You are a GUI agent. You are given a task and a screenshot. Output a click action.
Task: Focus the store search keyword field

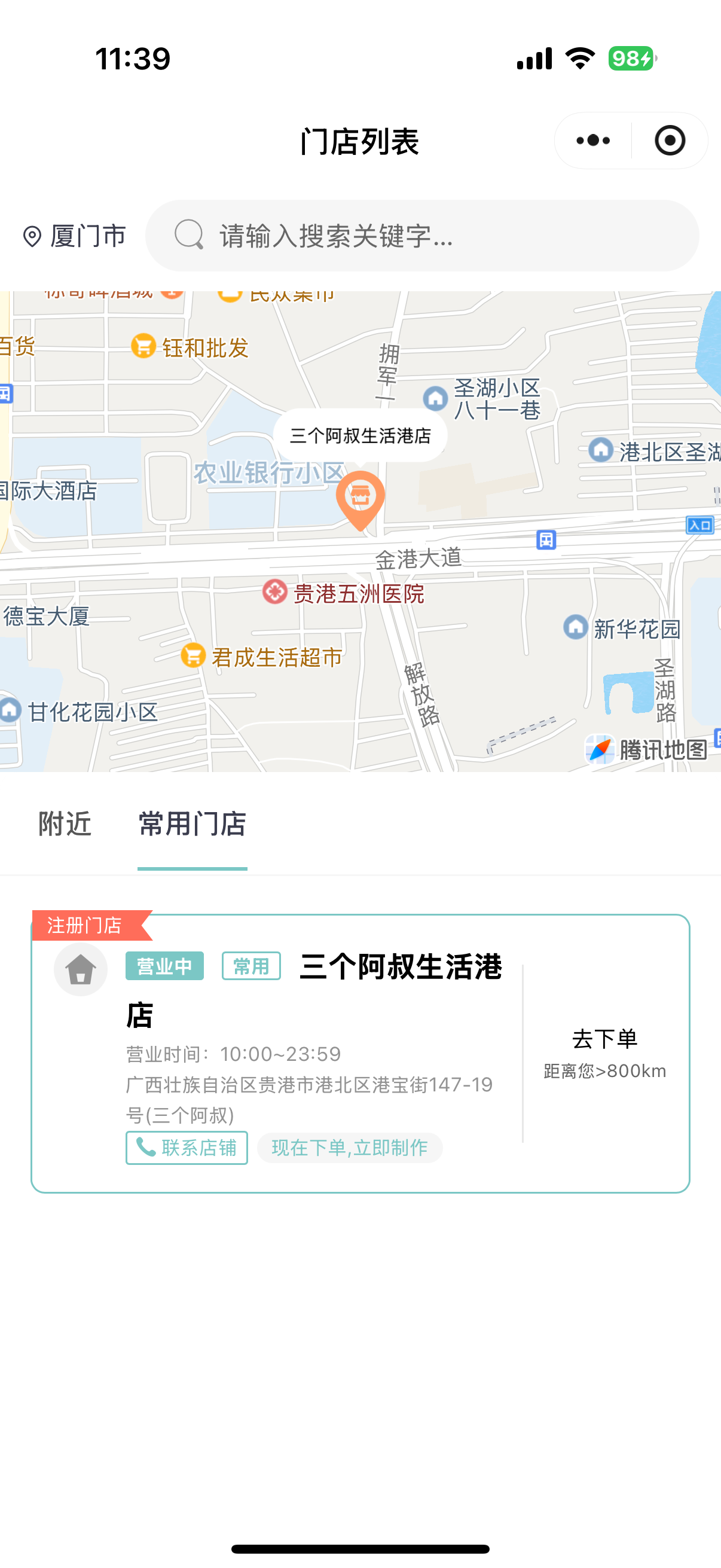[x=422, y=236]
